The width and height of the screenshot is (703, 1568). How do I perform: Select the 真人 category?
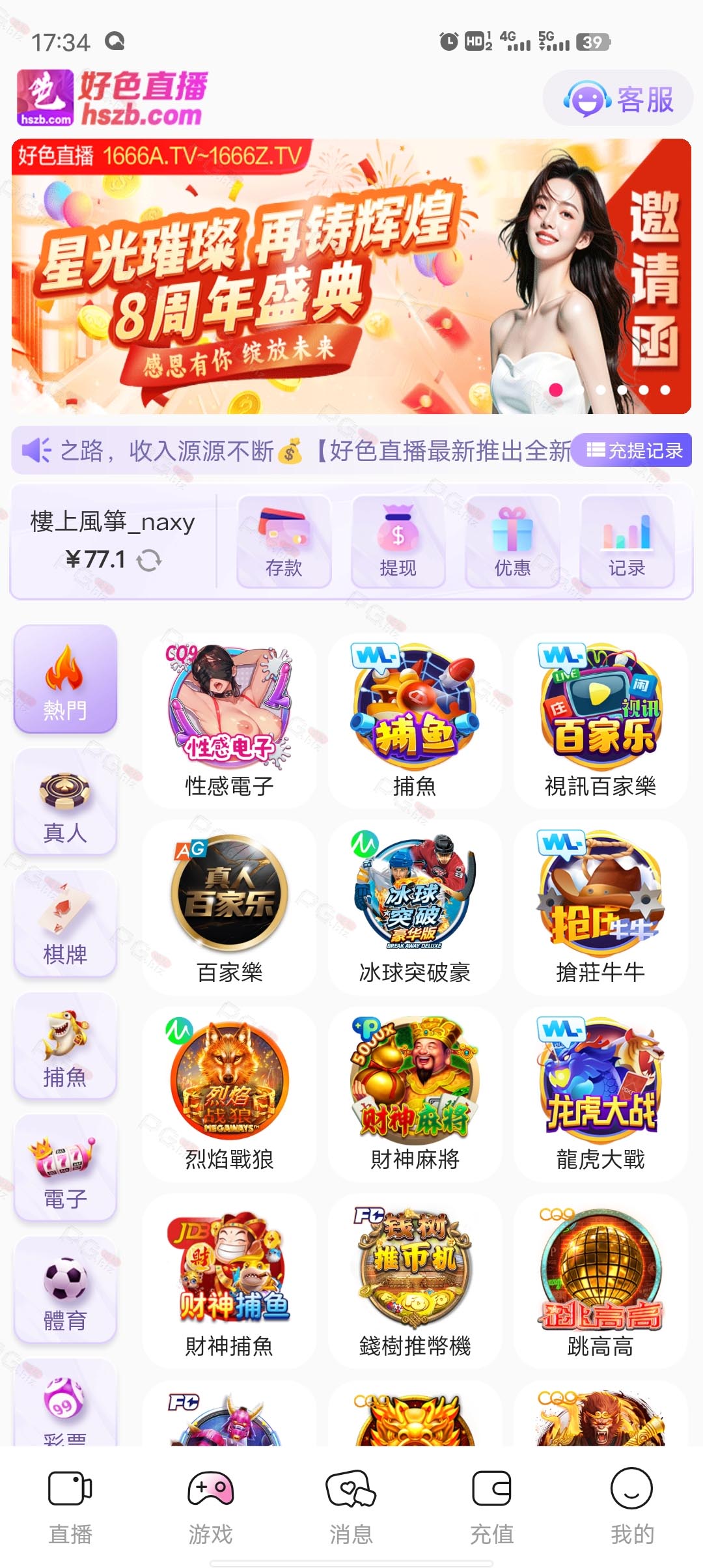tap(65, 802)
